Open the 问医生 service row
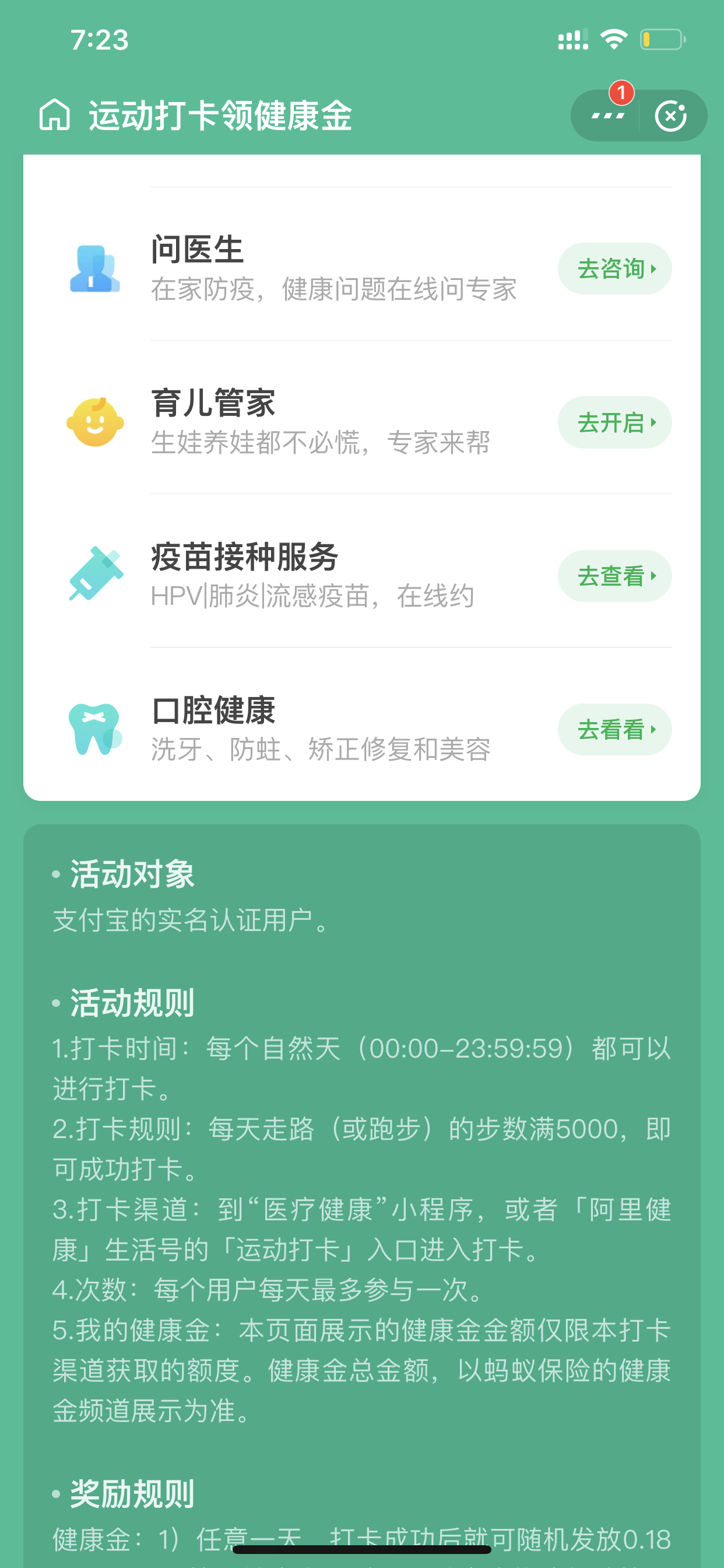The width and height of the screenshot is (724, 1568). click(x=362, y=264)
